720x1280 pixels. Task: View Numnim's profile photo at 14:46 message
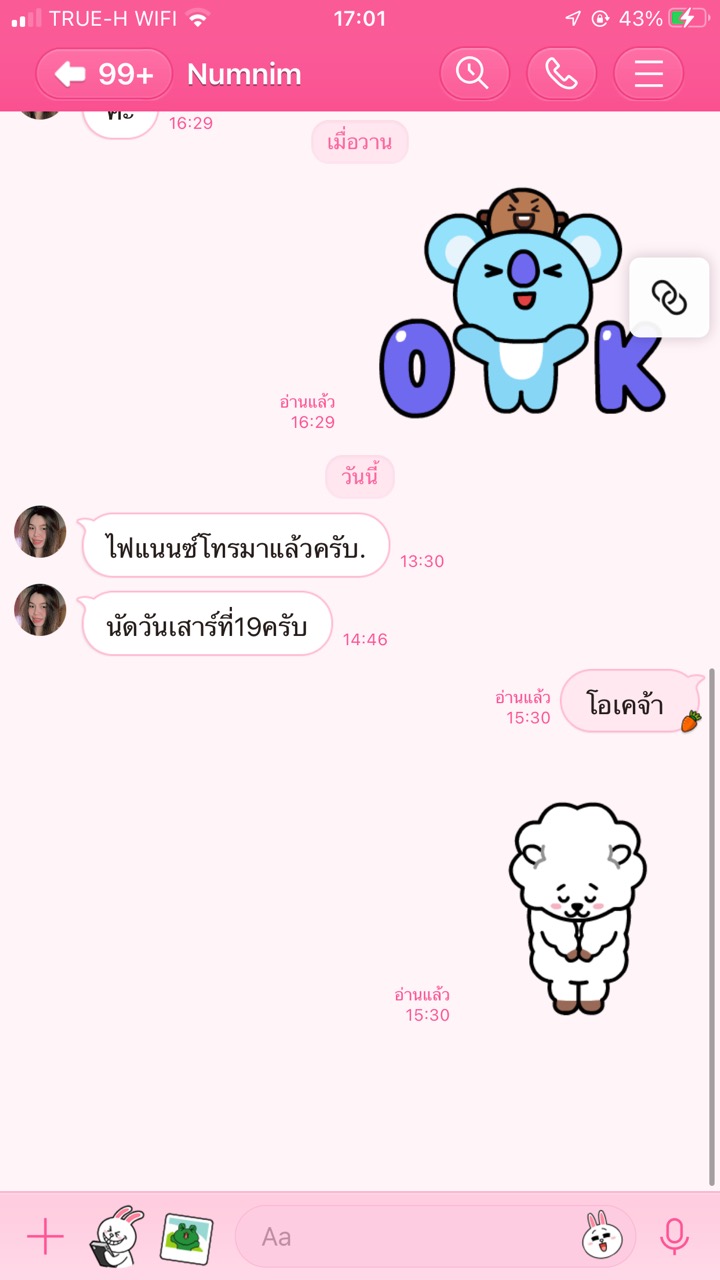tap(40, 610)
